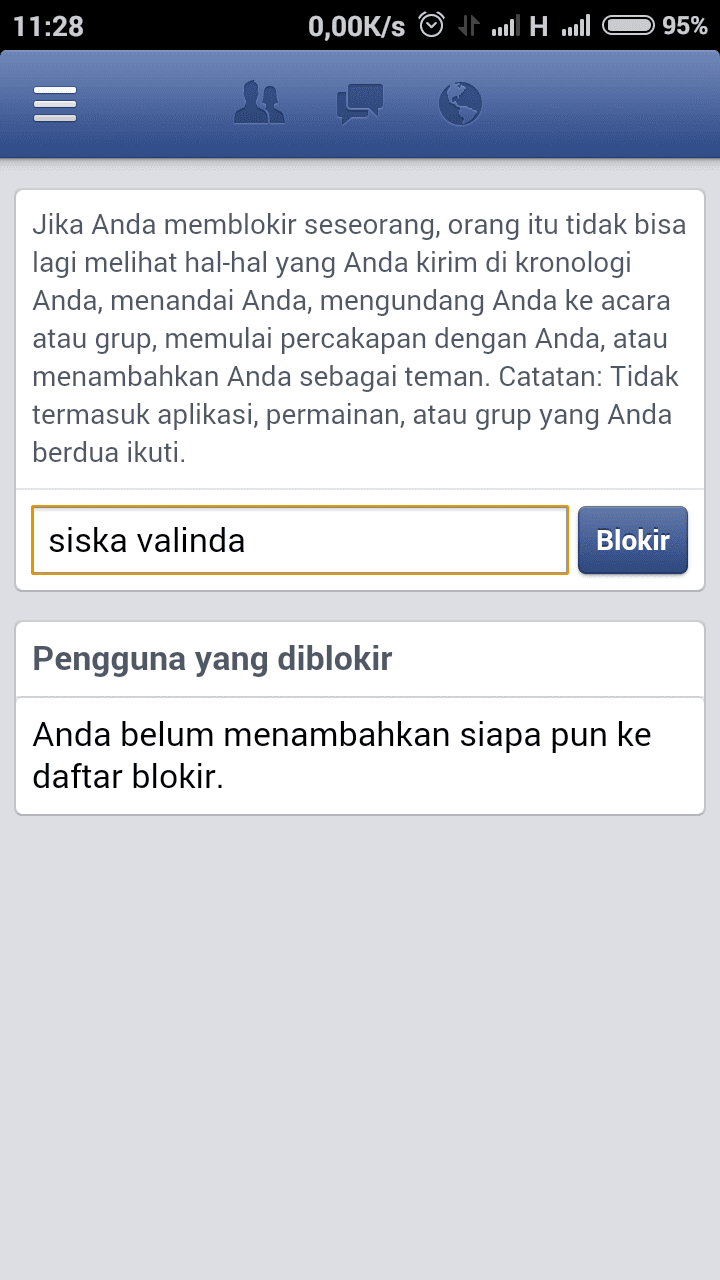
Task: Open the hamburger menu
Action: (x=55, y=104)
